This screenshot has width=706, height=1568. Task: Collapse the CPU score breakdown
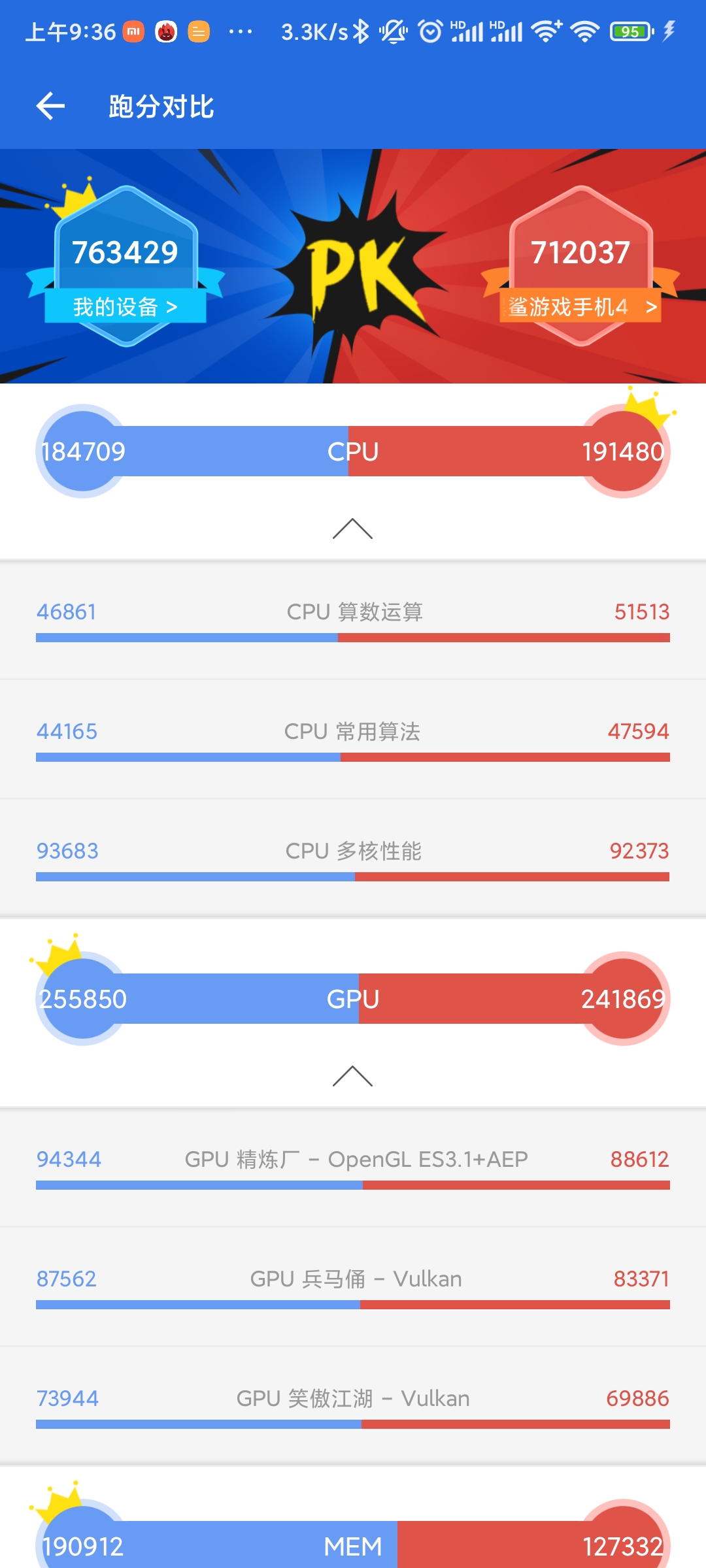352,529
